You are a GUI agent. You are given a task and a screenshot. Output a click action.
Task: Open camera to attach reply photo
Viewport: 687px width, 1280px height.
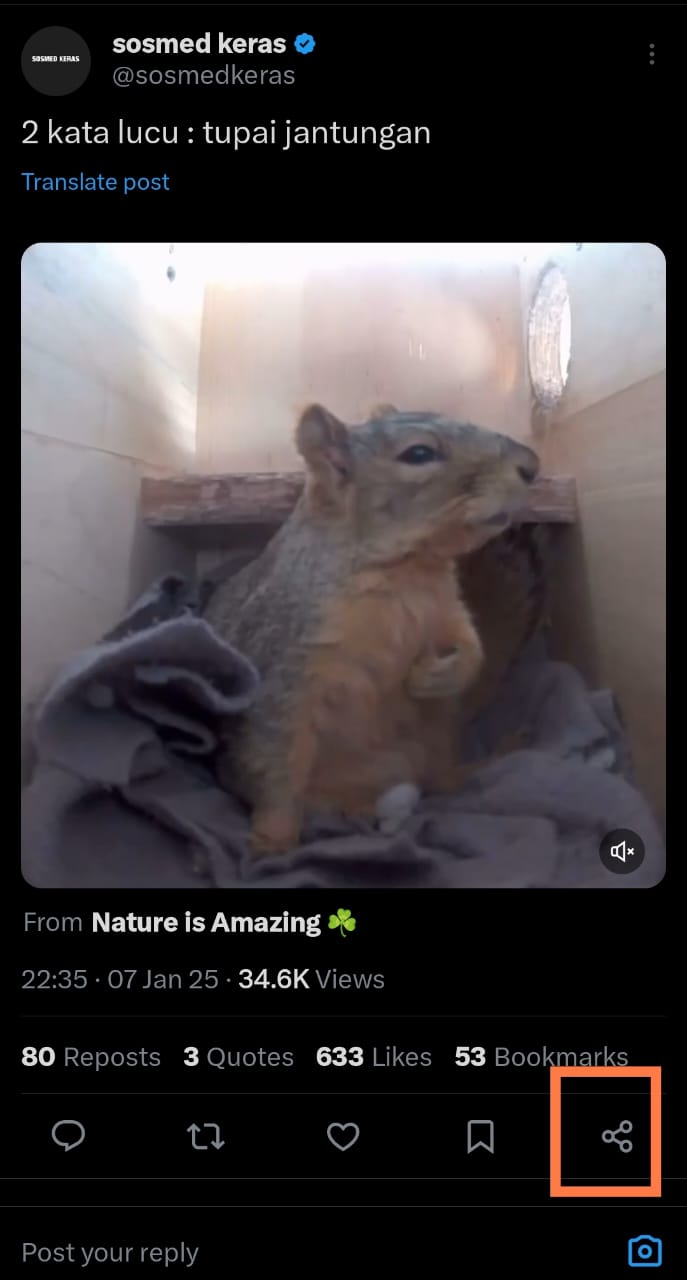point(644,1251)
